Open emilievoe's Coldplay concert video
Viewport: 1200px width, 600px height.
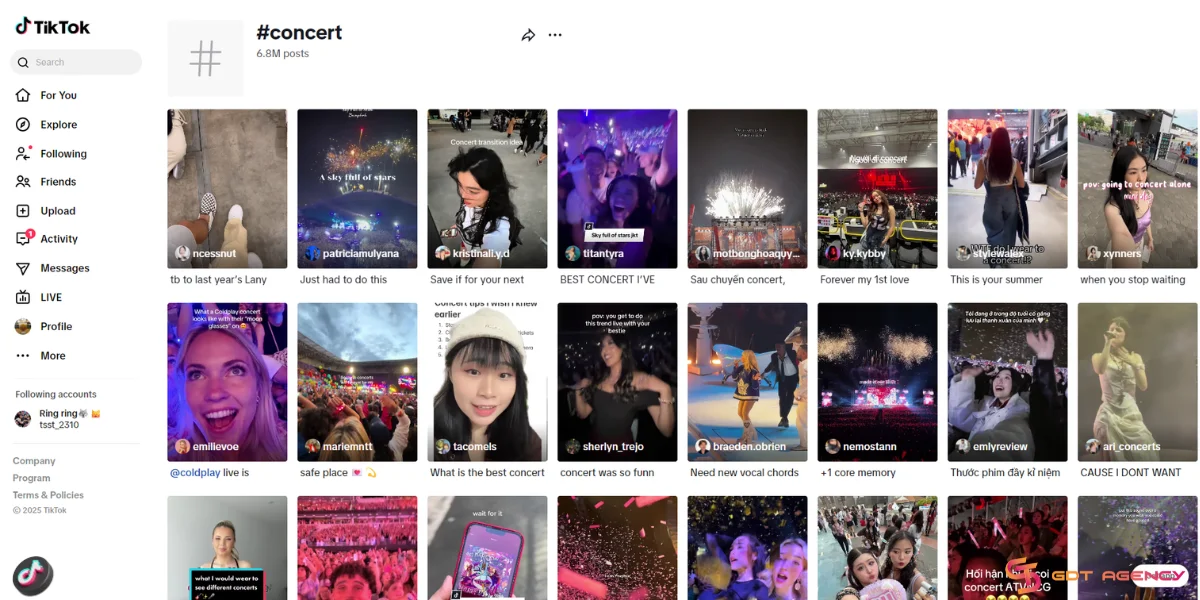(x=227, y=382)
